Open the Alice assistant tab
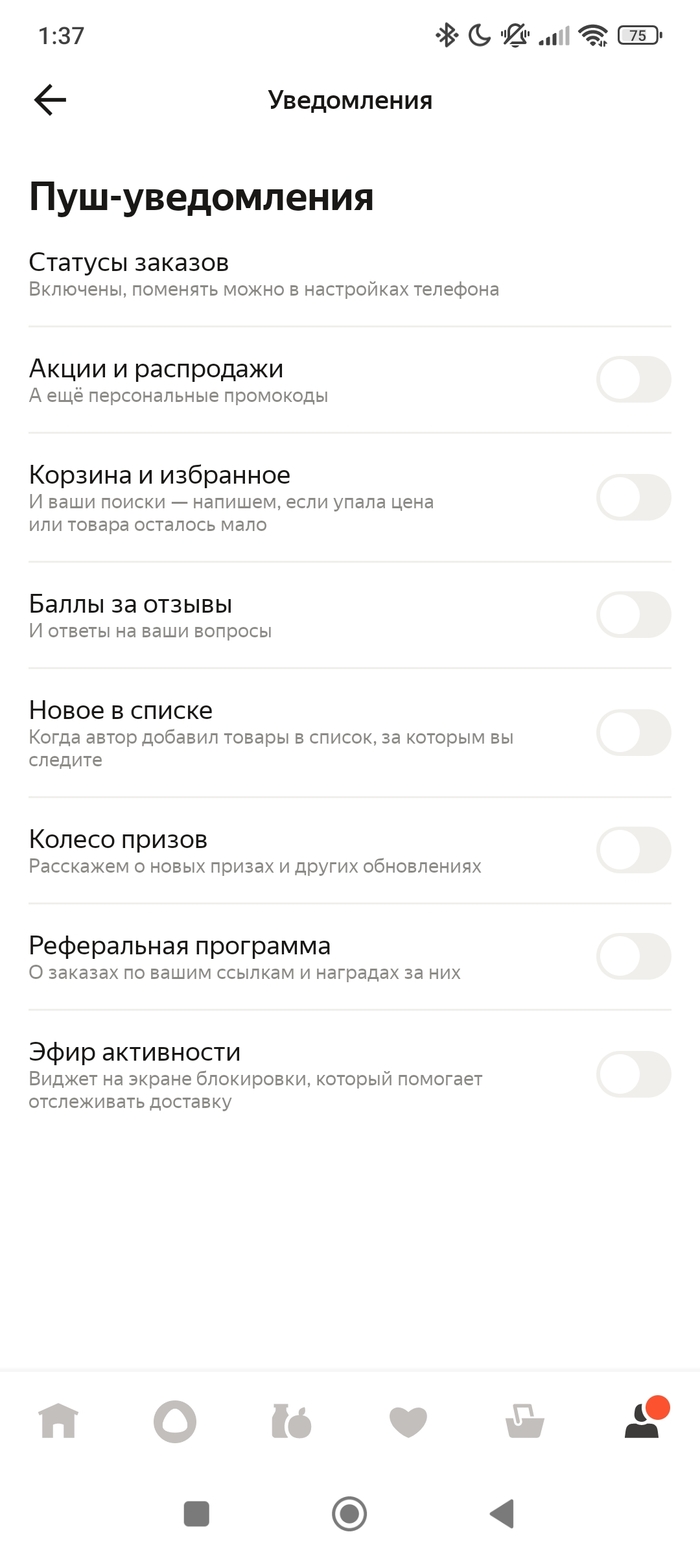 click(175, 1421)
